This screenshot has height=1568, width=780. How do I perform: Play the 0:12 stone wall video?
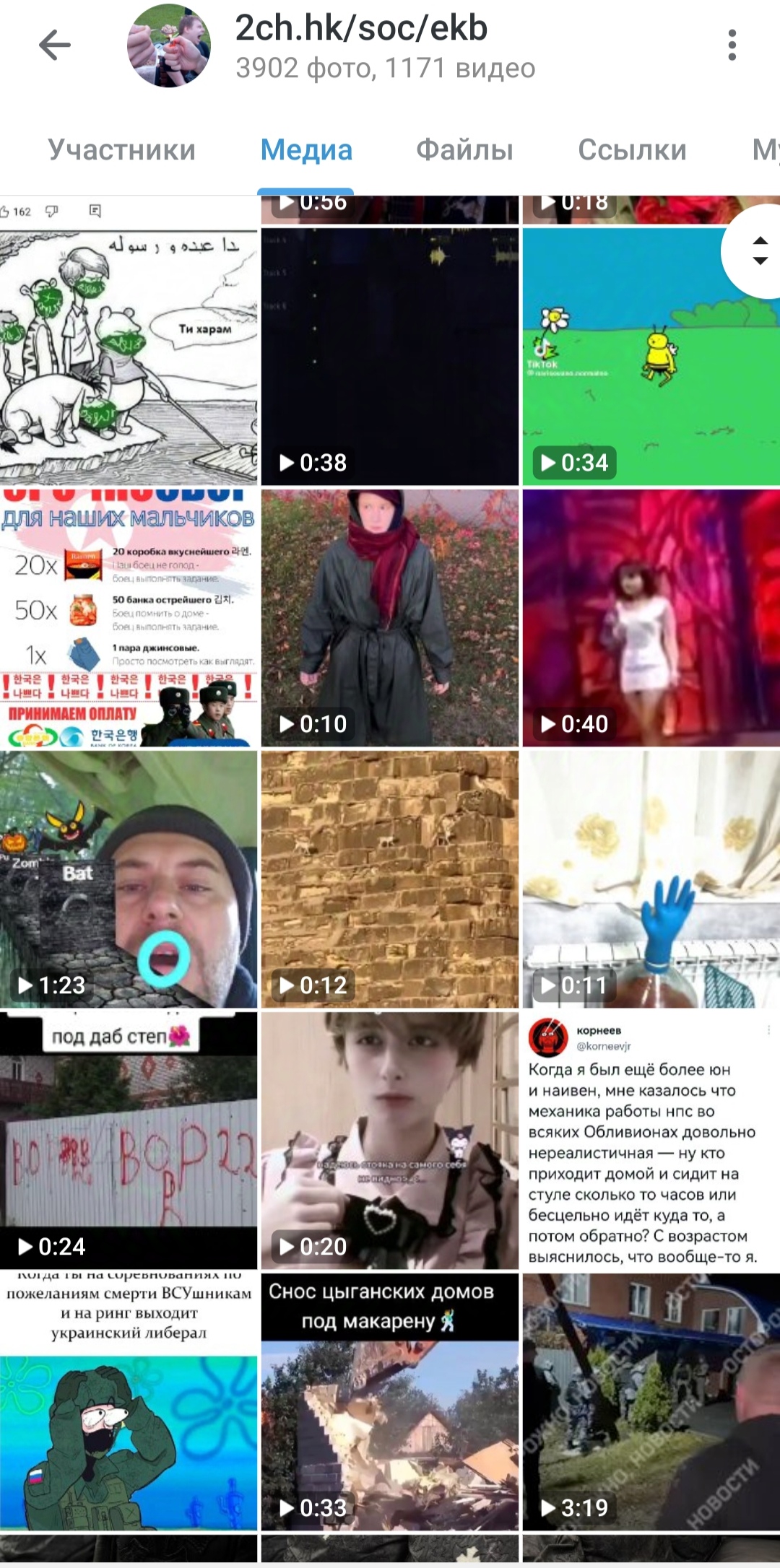point(390,879)
